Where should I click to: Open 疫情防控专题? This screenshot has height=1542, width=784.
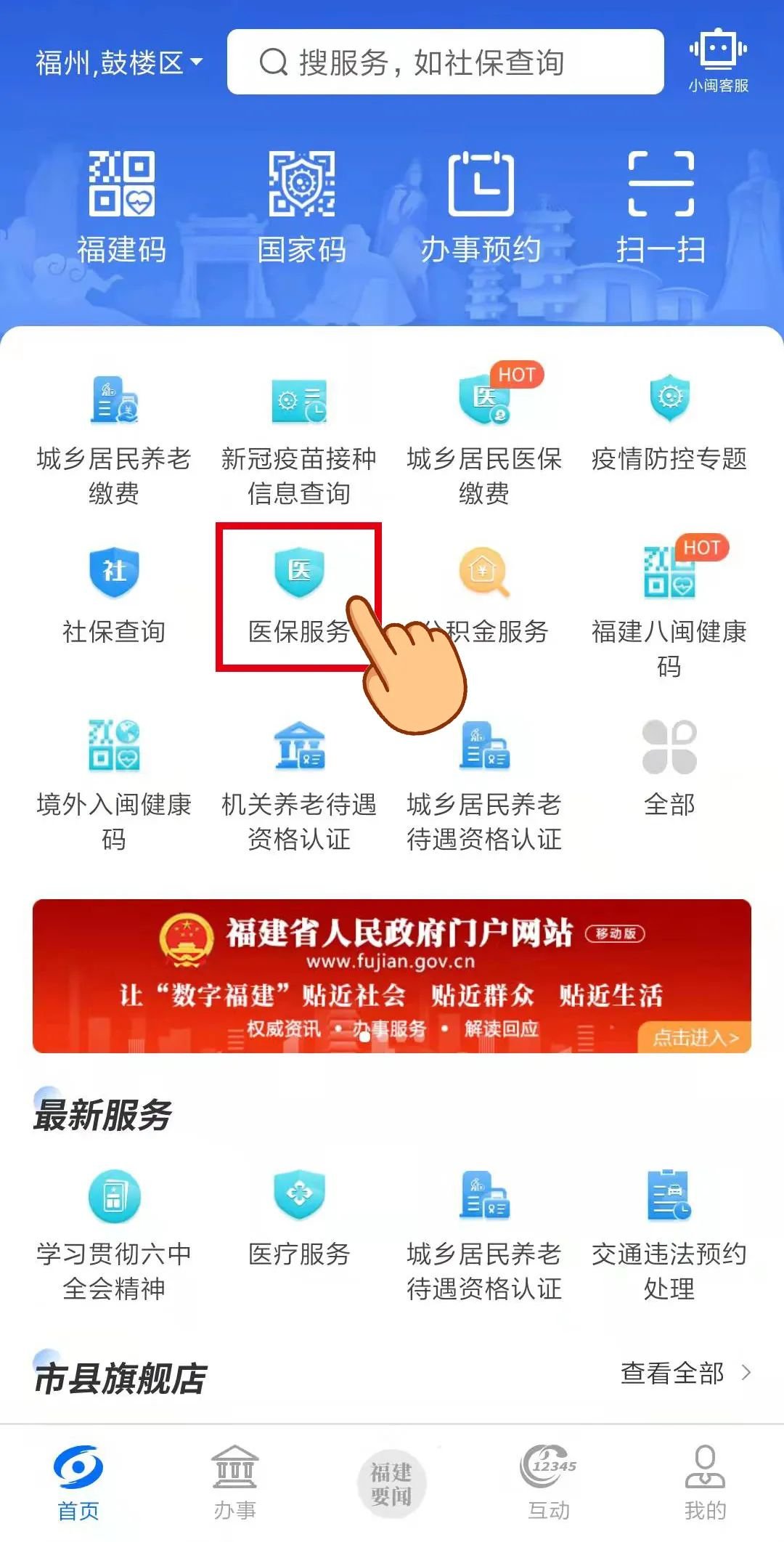pos(669,423)
